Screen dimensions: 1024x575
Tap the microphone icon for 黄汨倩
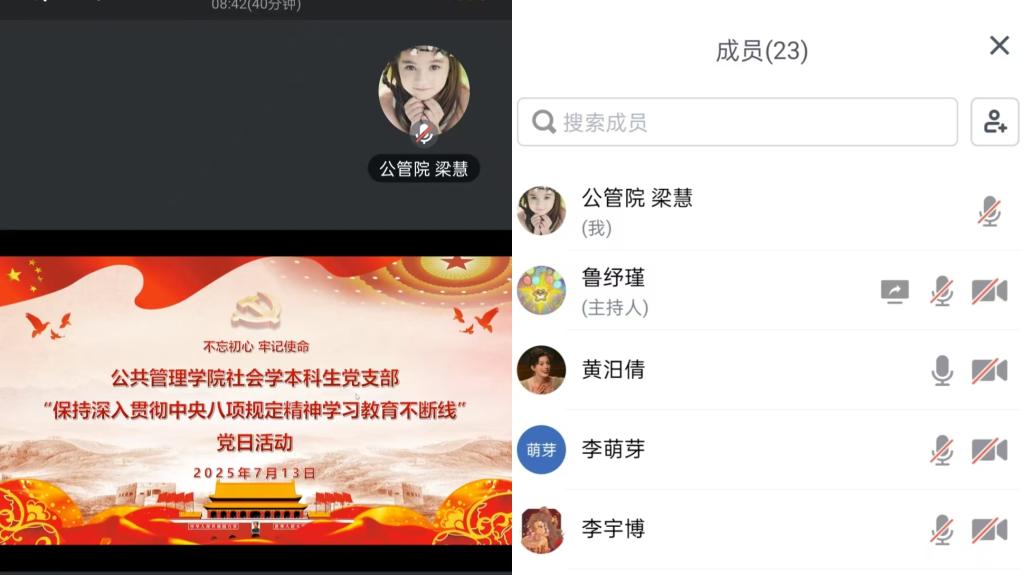pos(941,370)
